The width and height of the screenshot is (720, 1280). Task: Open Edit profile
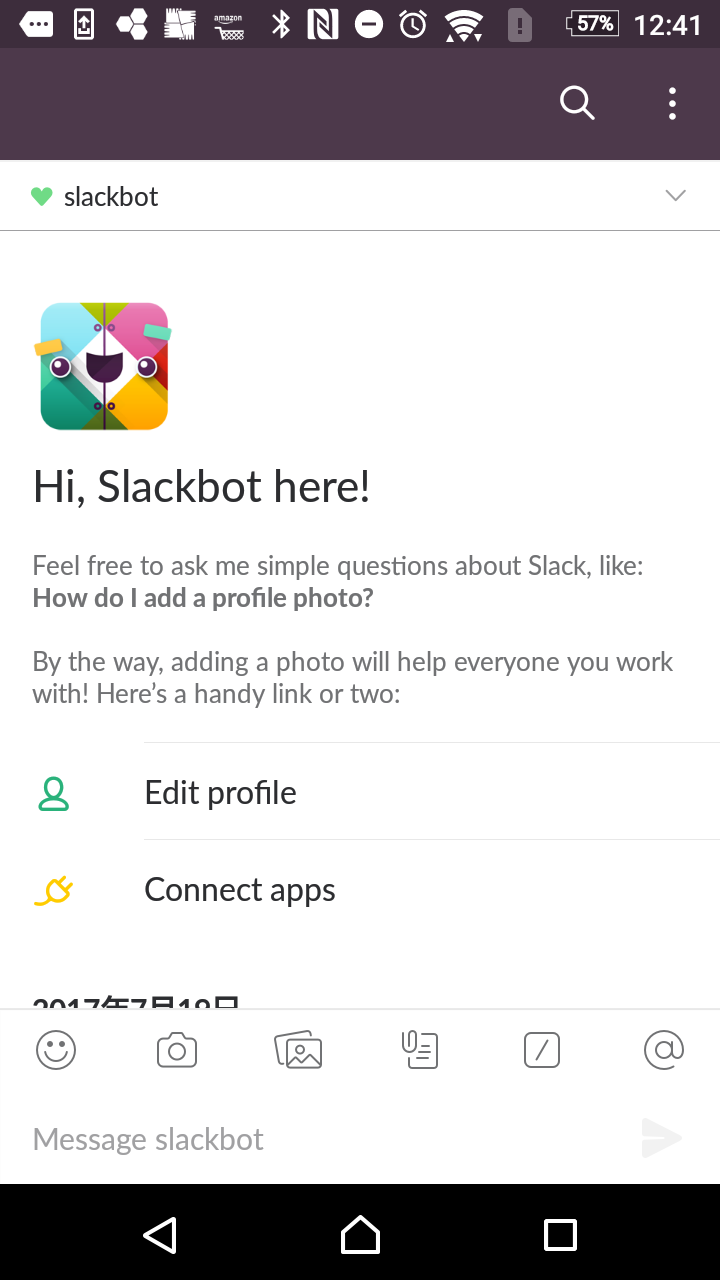point(220,792)
